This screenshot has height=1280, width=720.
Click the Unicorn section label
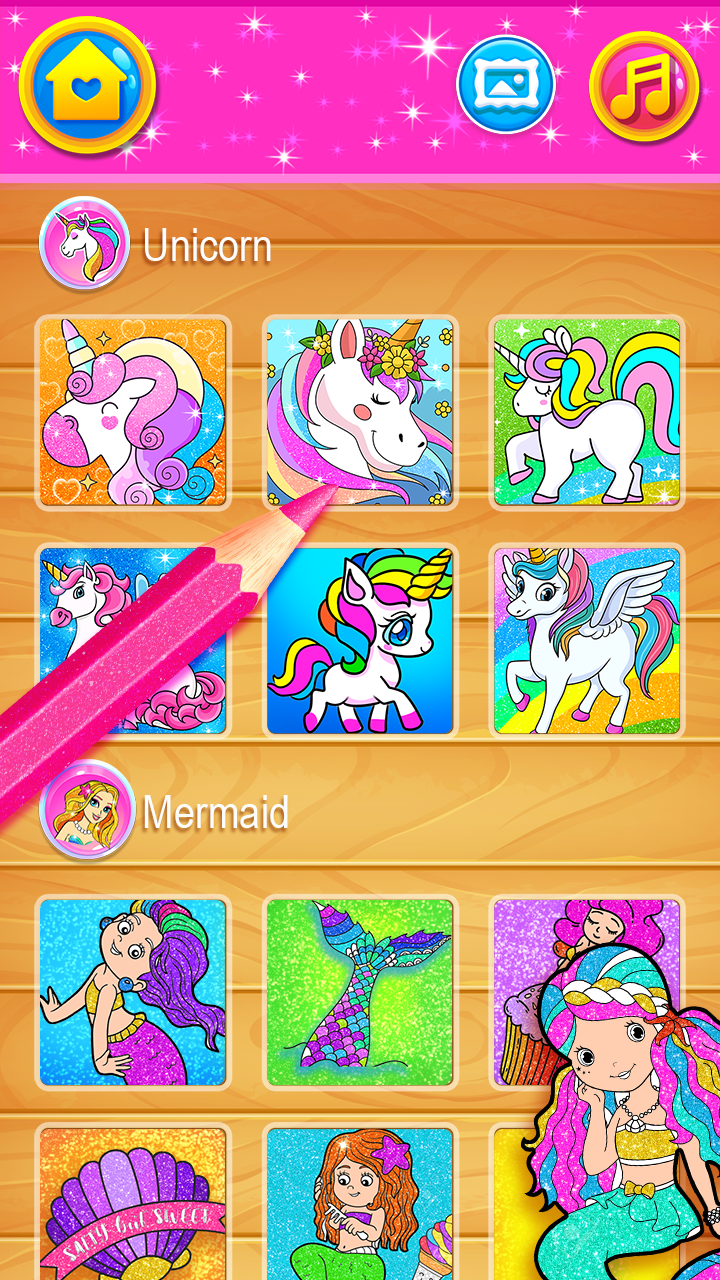tap(208, 243)
